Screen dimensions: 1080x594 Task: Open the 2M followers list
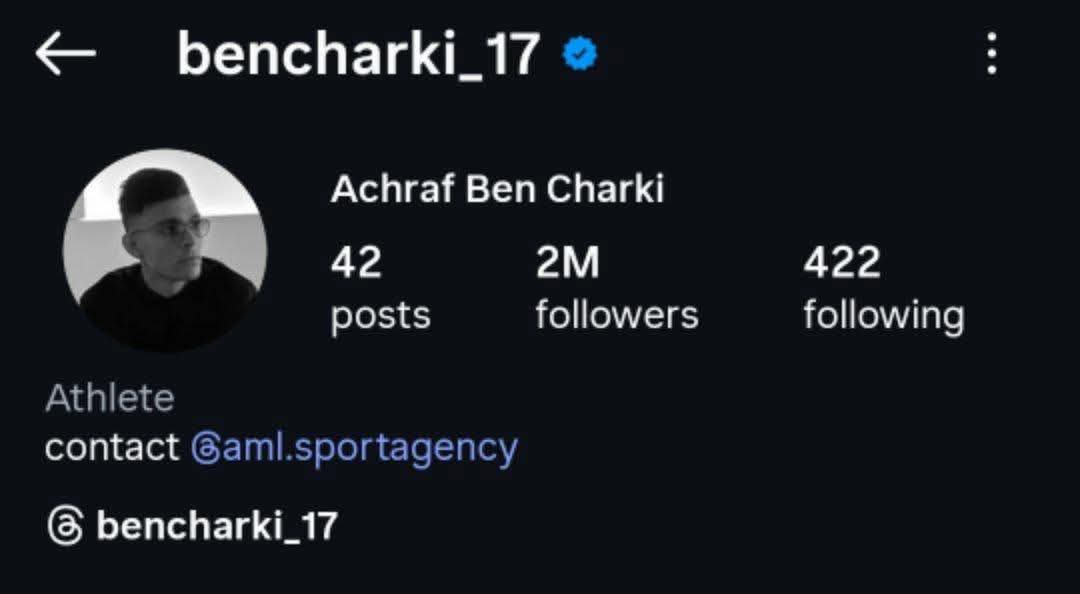pos(616,288)
